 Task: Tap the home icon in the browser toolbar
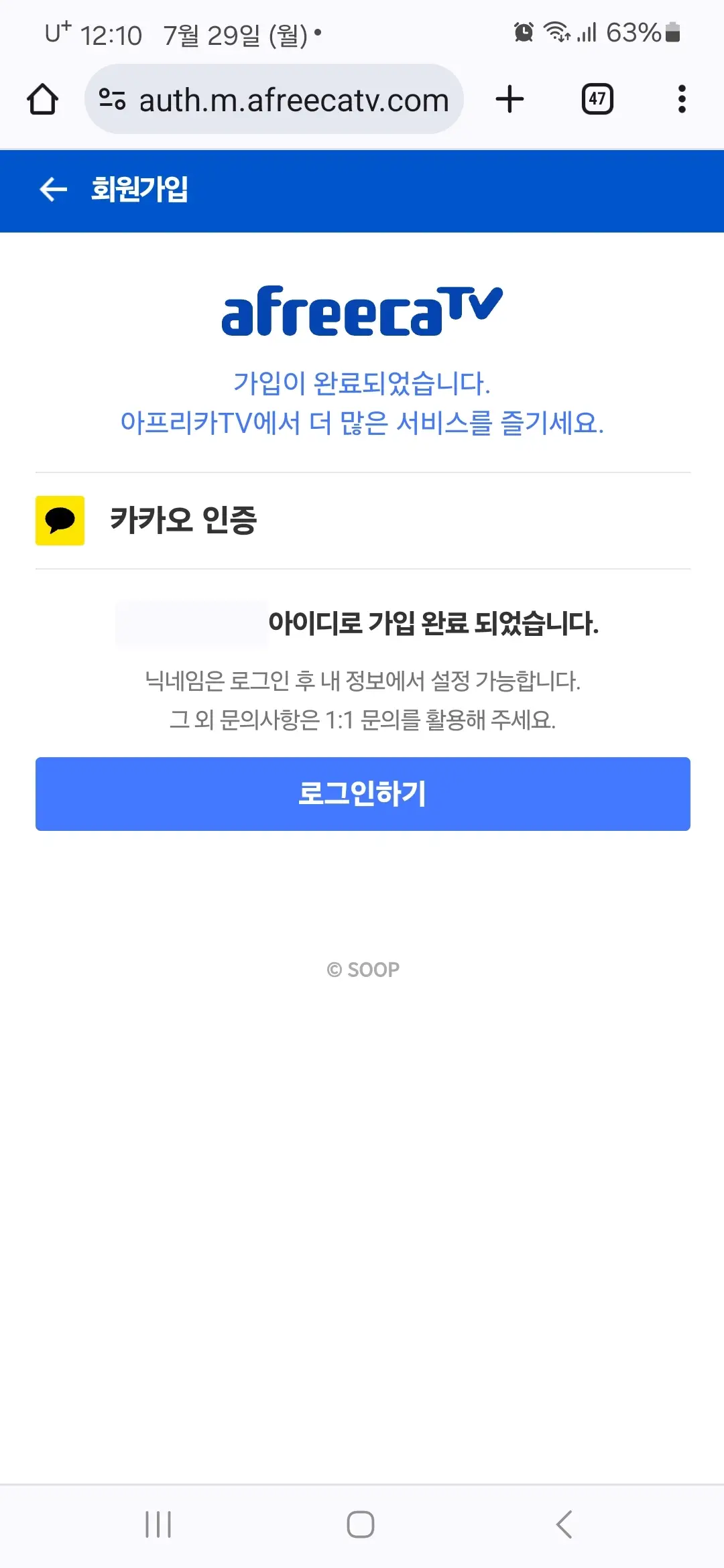pos(43,99)
